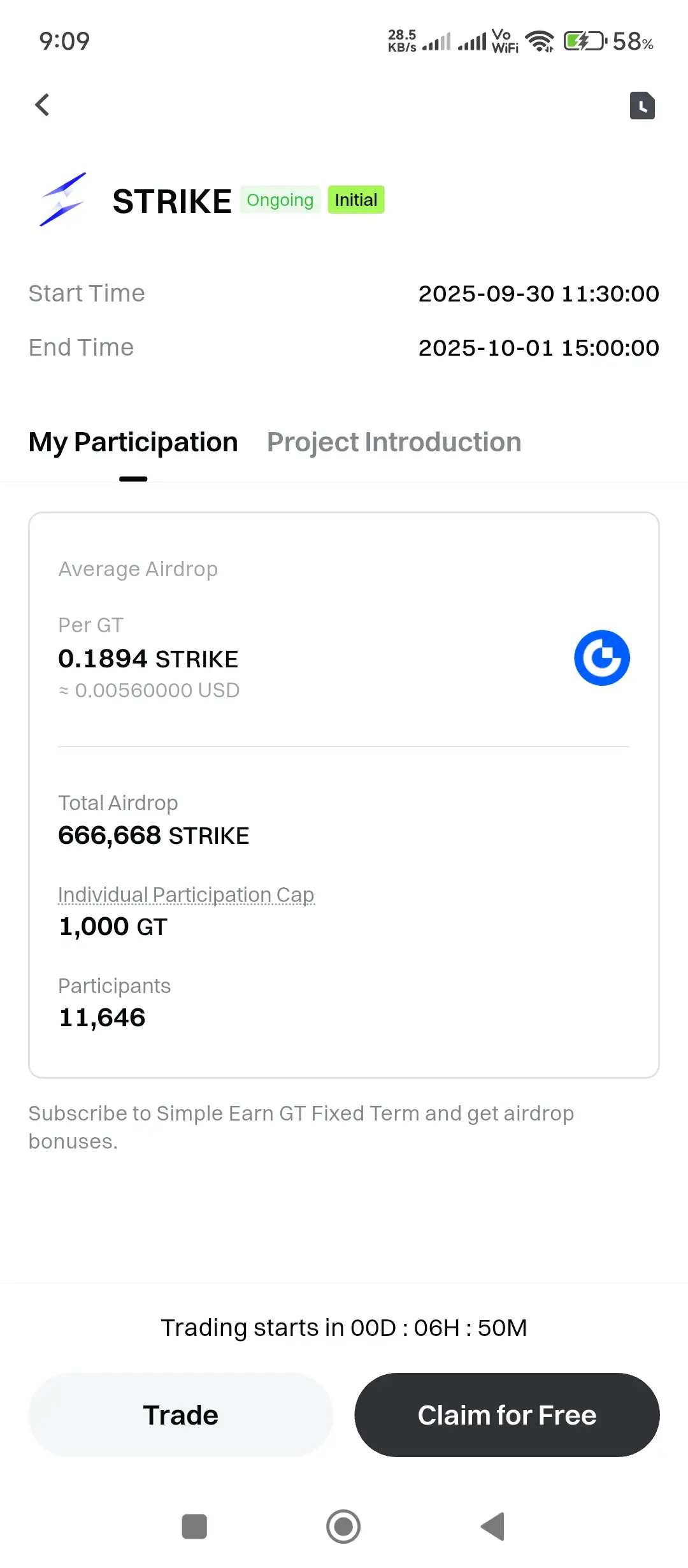Viewport: 688px width, 1568px height.
Task: Open the airdrop history record icon
Action: pos(642,106)
